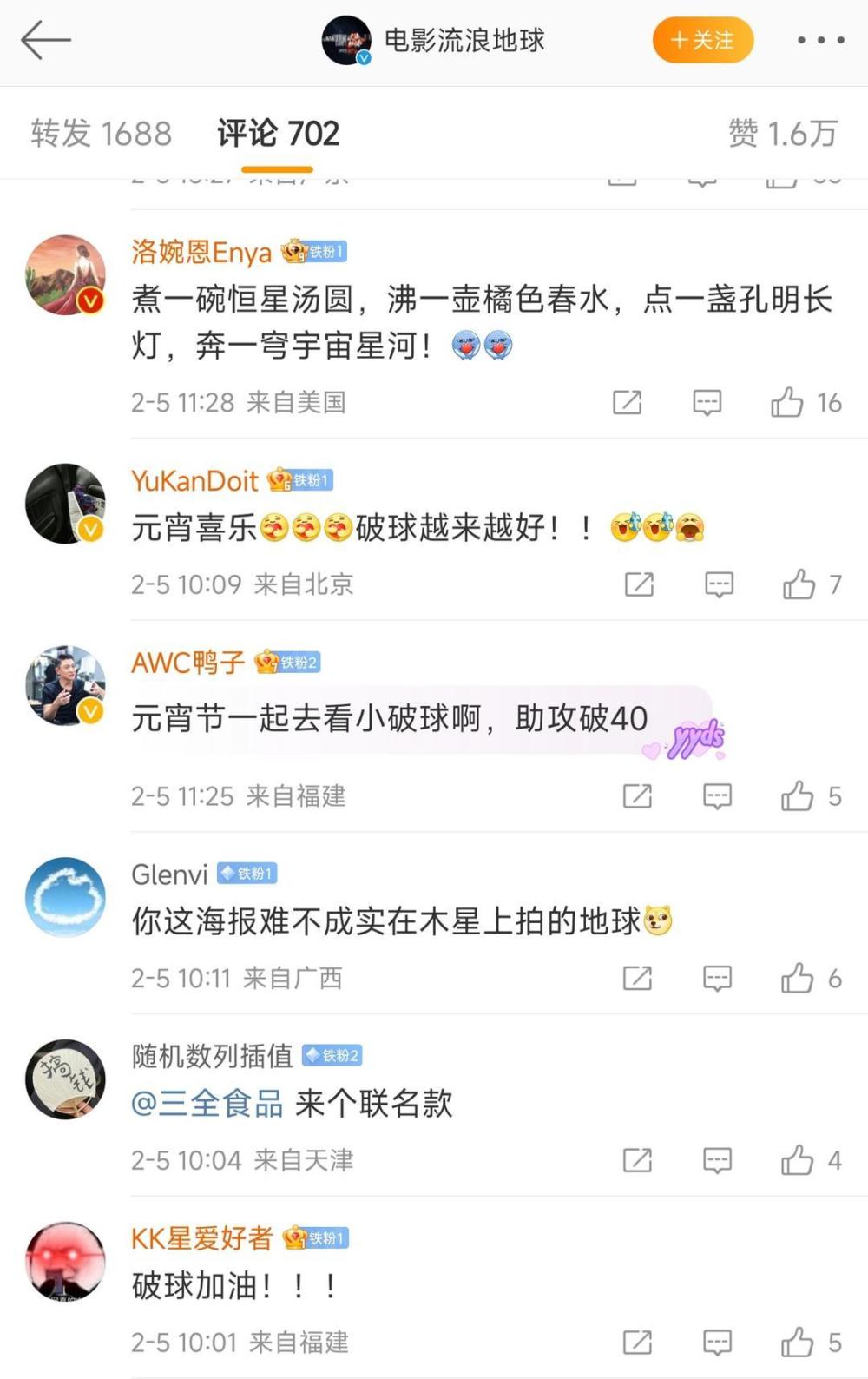Open AWC鸭子's profile avatar

click(65, 685)
